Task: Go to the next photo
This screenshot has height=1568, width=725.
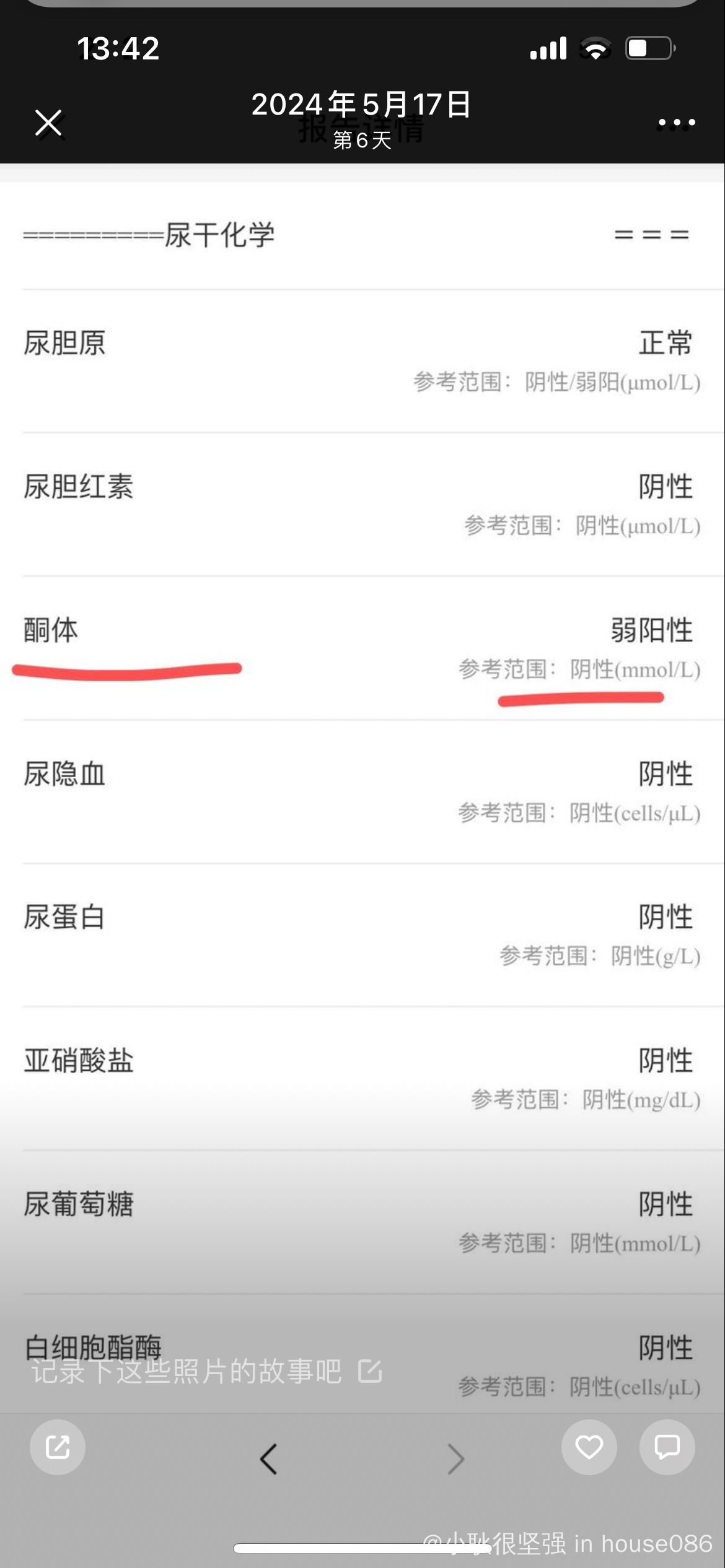Action: tap(456, 1459)
